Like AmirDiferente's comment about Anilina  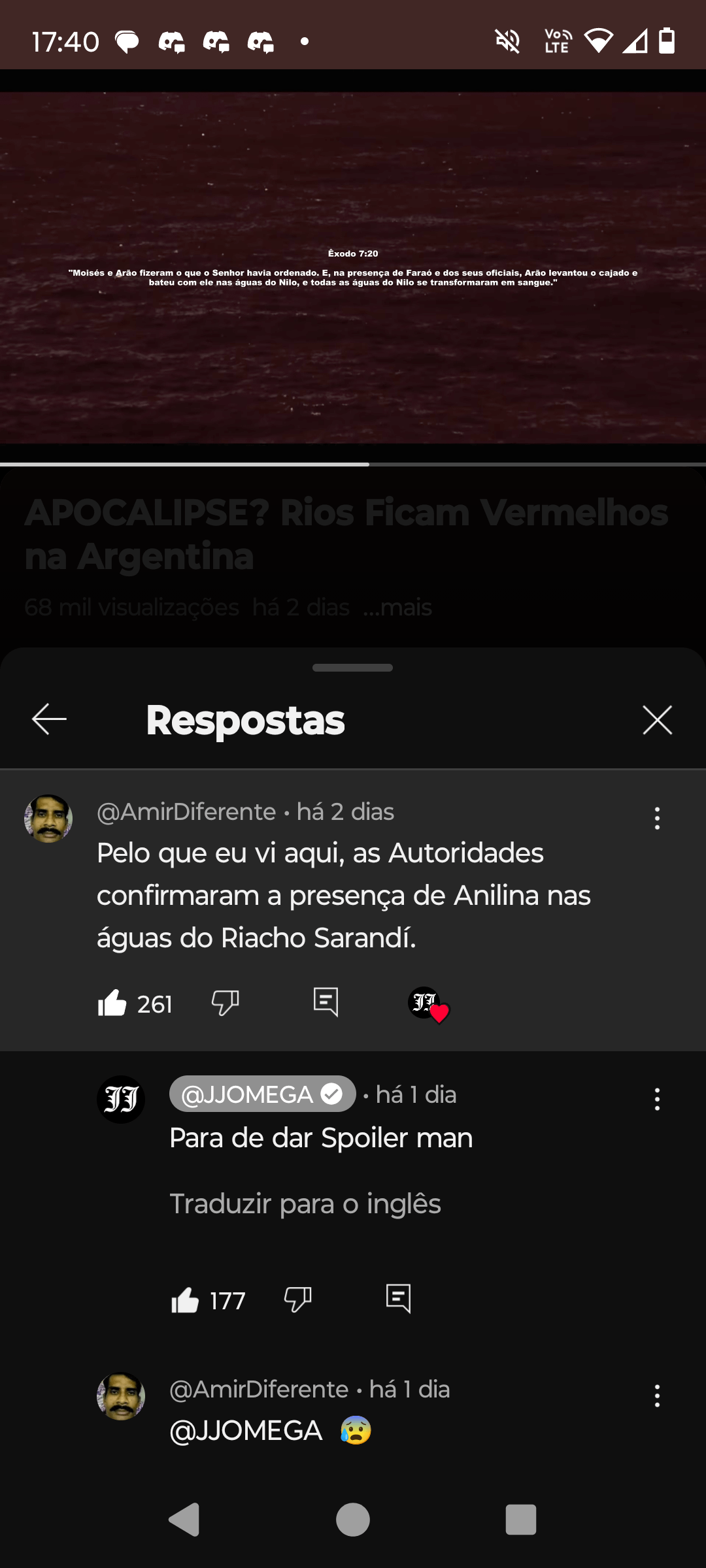point(112,1003)
